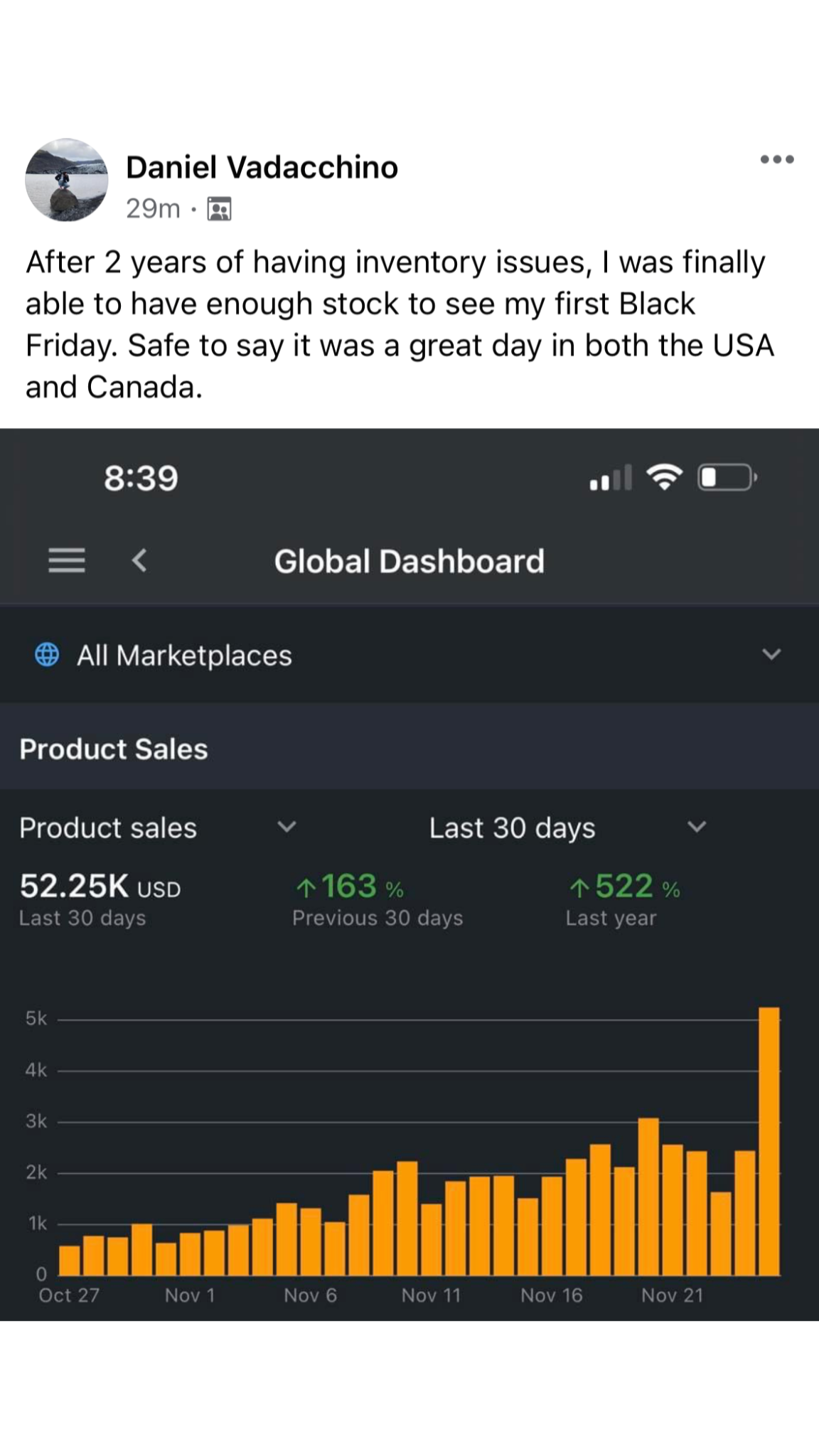Open Daniel Vadacchino's profile name link

point(261,168)
